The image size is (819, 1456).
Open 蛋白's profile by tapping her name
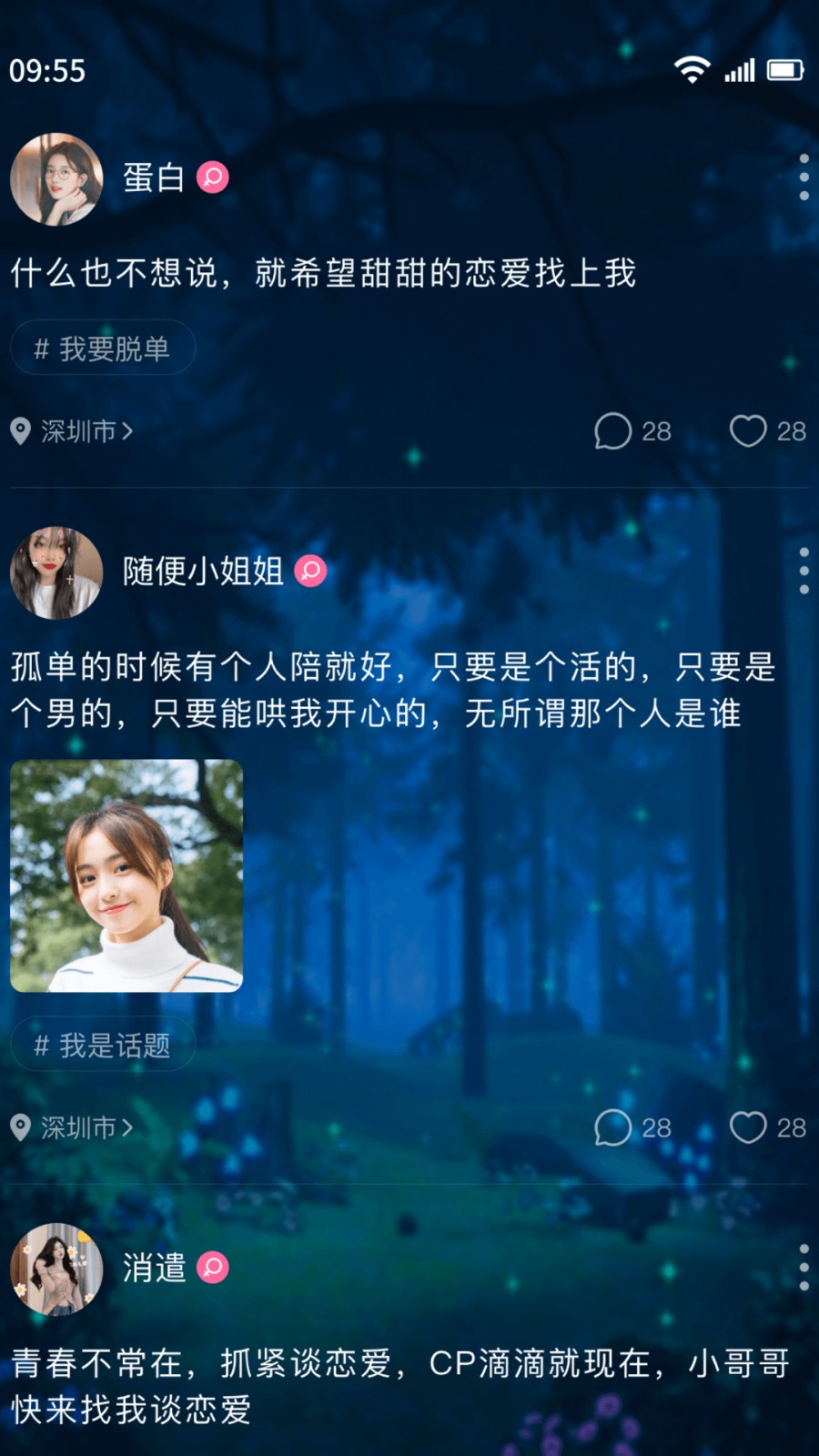tap(152, 177)
